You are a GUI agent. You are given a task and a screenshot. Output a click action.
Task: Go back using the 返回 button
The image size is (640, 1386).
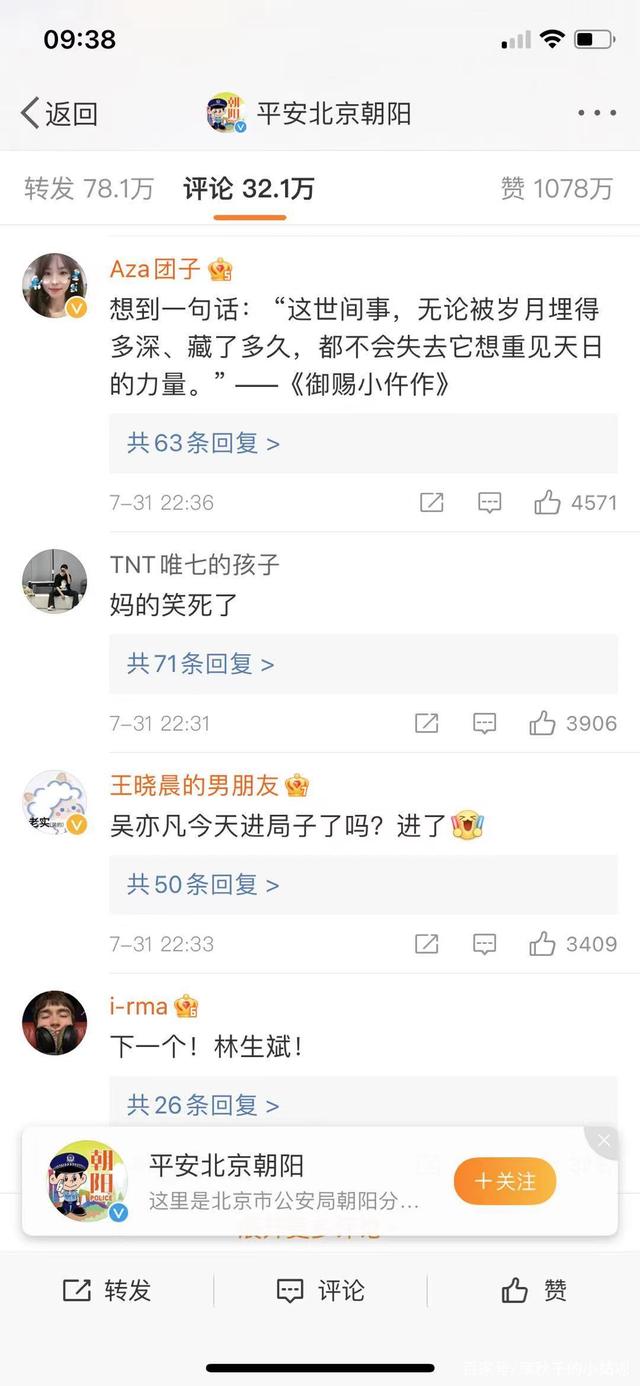click(x=60, y=113)
